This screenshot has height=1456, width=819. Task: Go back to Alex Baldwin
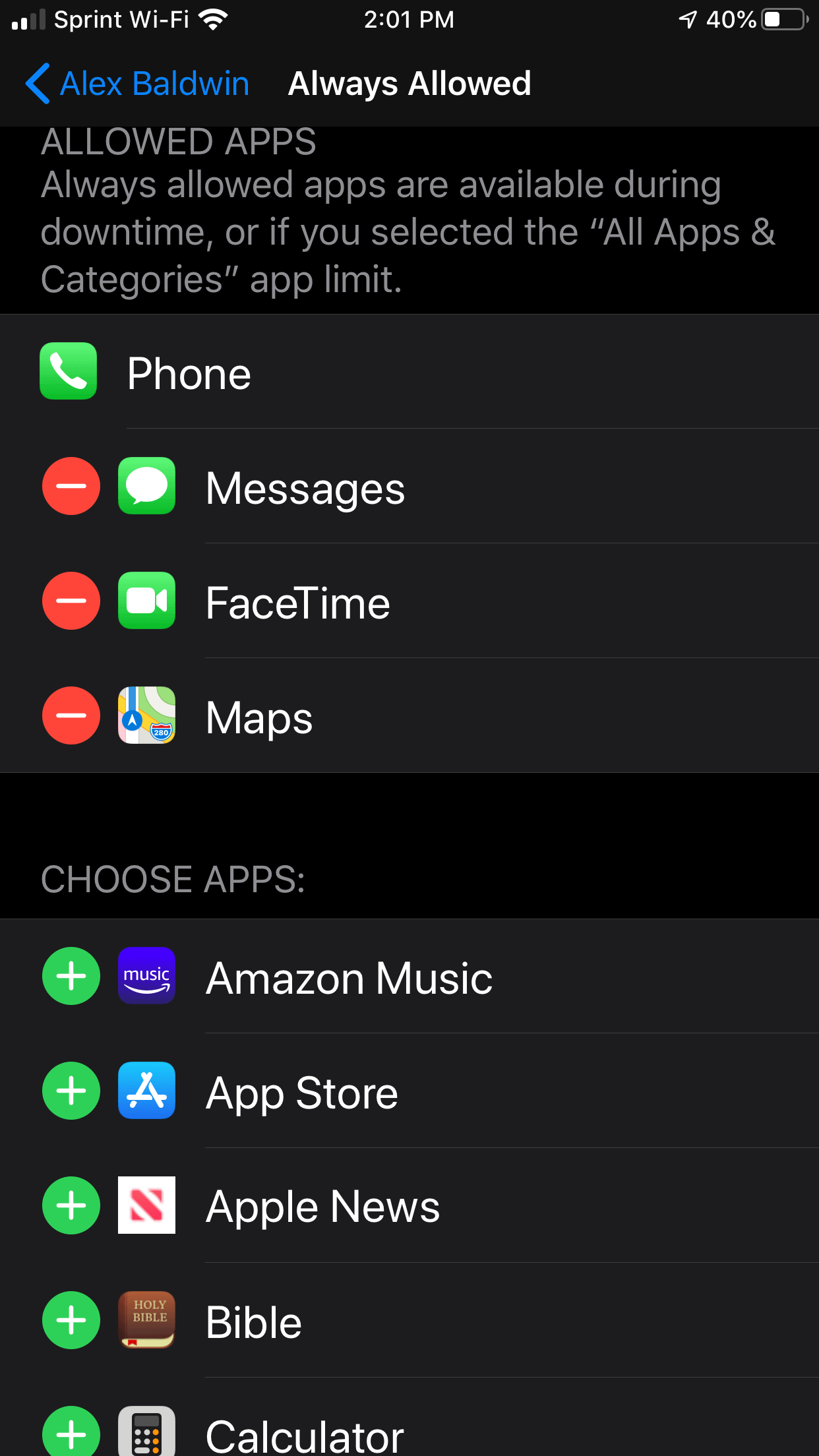tap(137, 84)
